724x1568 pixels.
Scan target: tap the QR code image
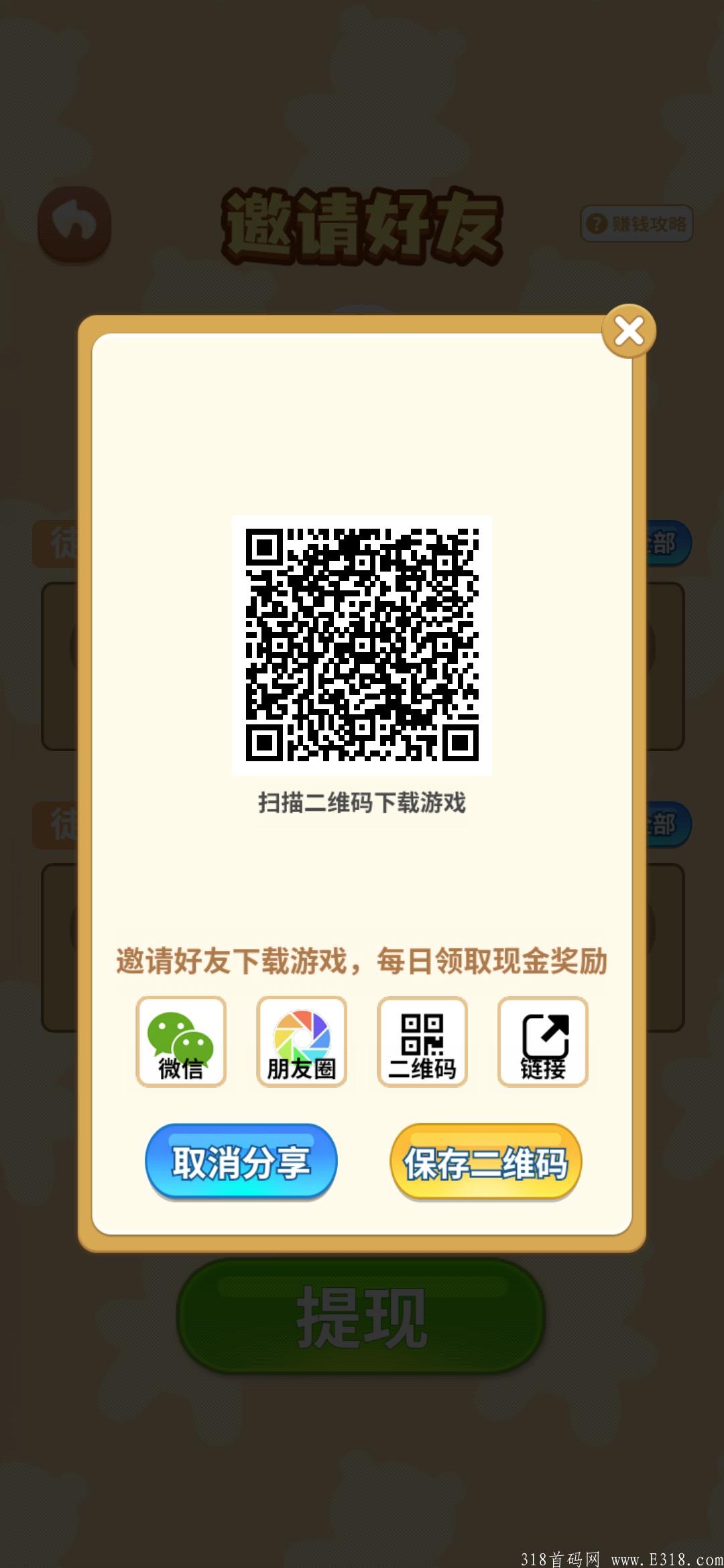pos(362,645)
